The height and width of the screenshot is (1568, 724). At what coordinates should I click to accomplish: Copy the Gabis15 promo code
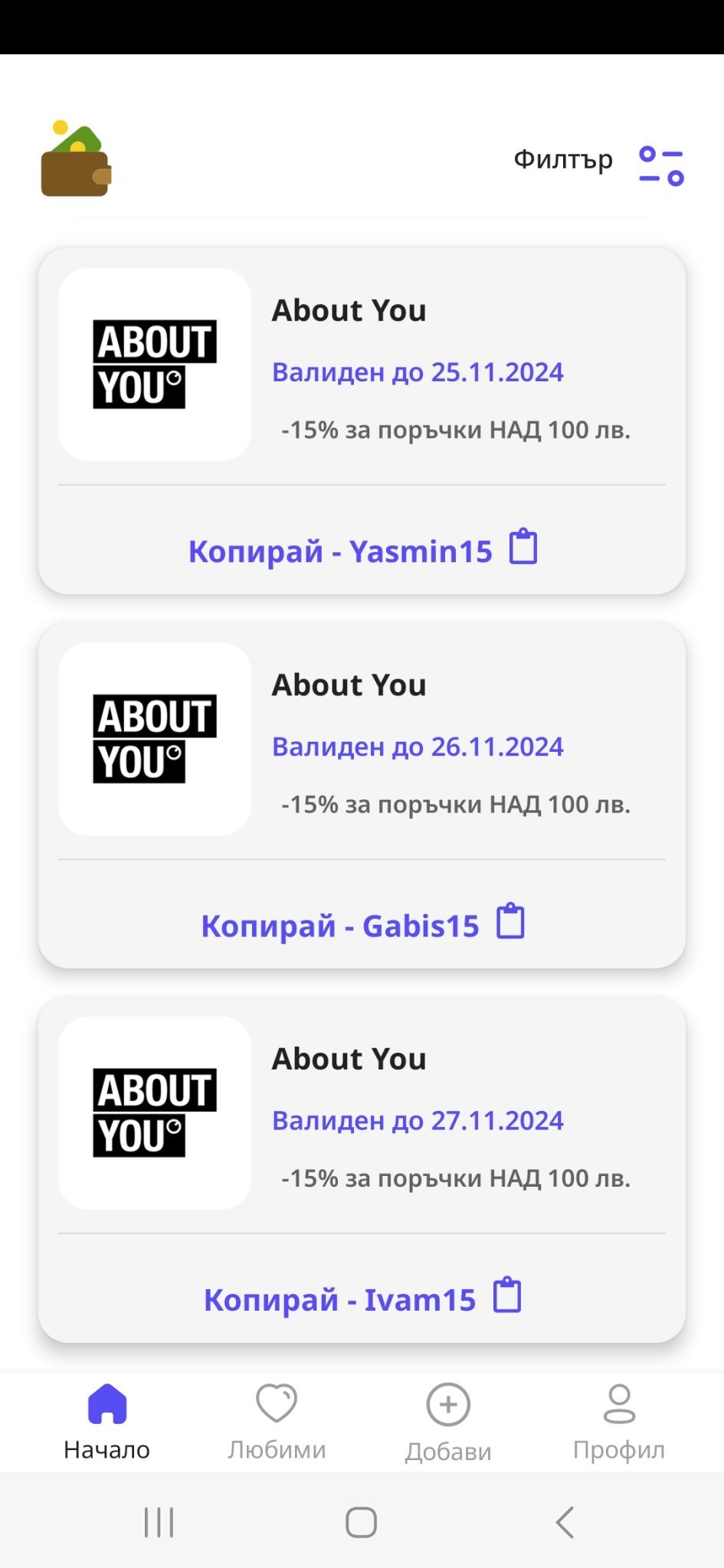[362, 924]
